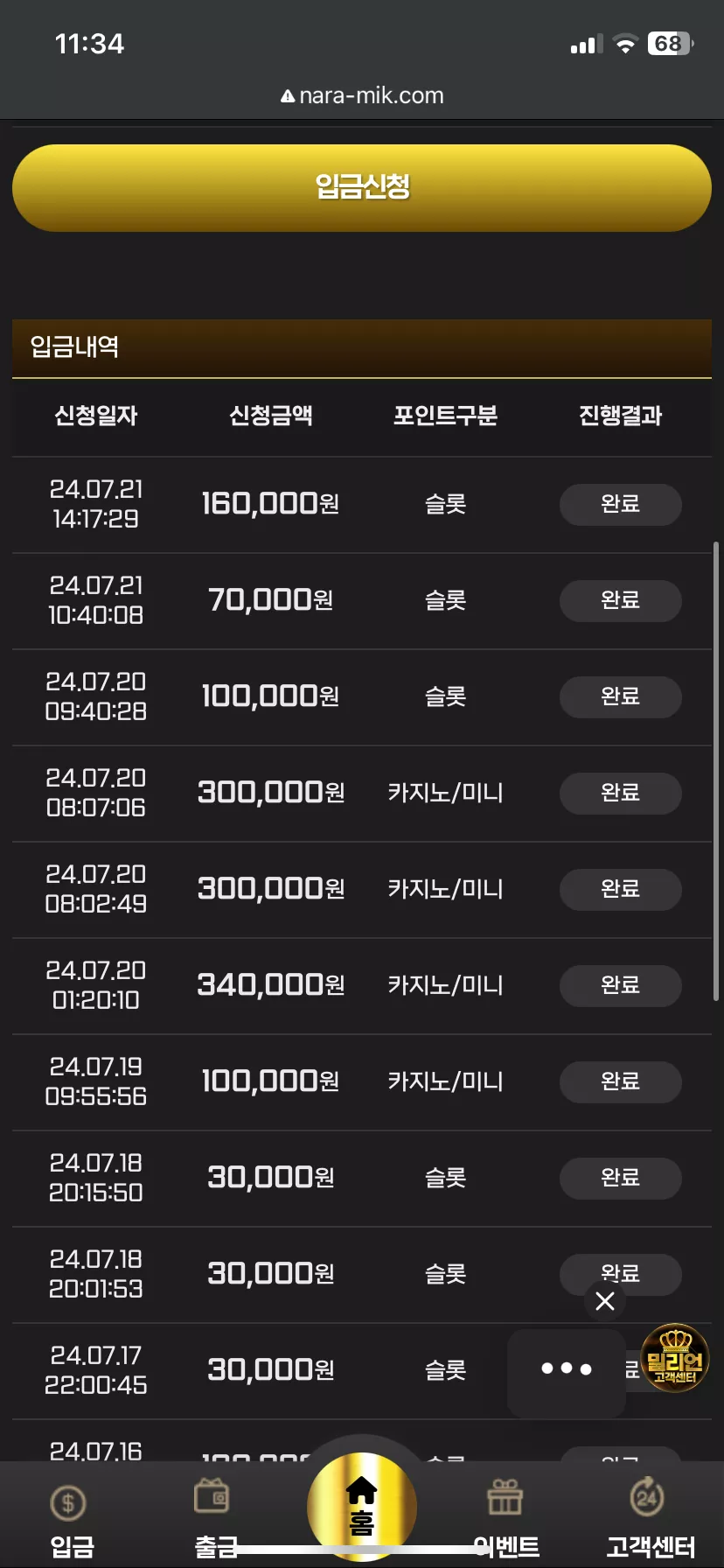The width and height of the screenshot is (724, 1568).
Task: Tap the three-dot chat bubble
Action: [567, 1368]
